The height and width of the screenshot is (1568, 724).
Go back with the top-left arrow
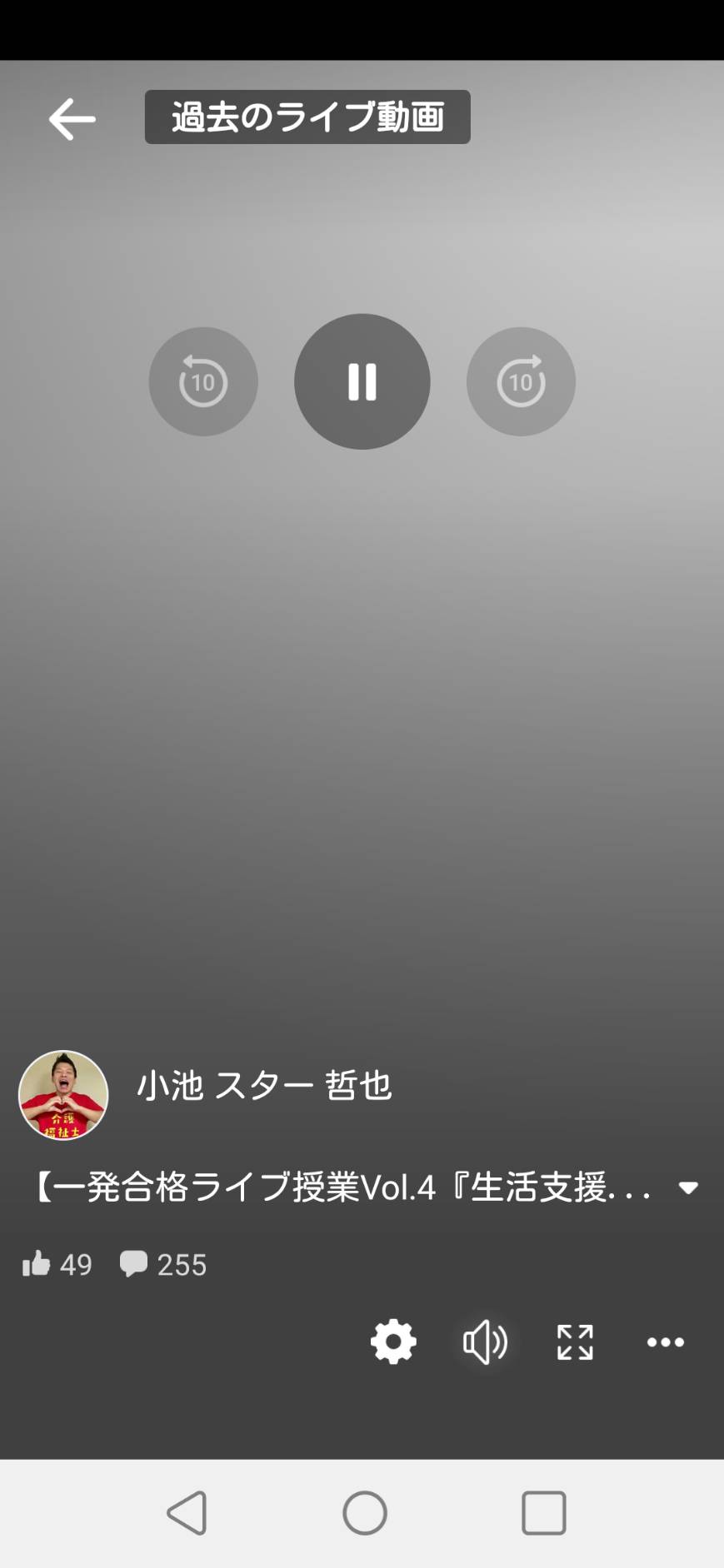point(72,118)
